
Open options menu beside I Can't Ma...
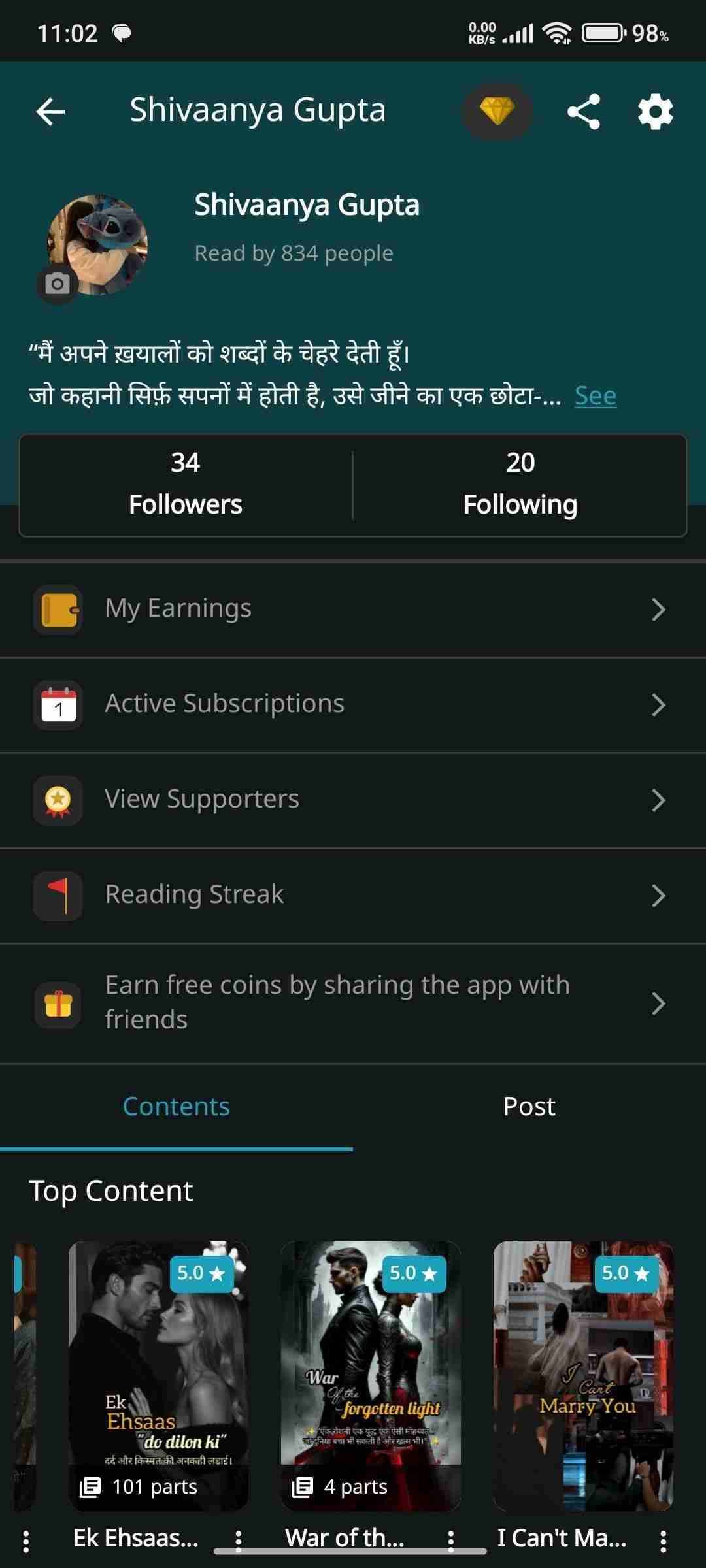[664, 1541]
